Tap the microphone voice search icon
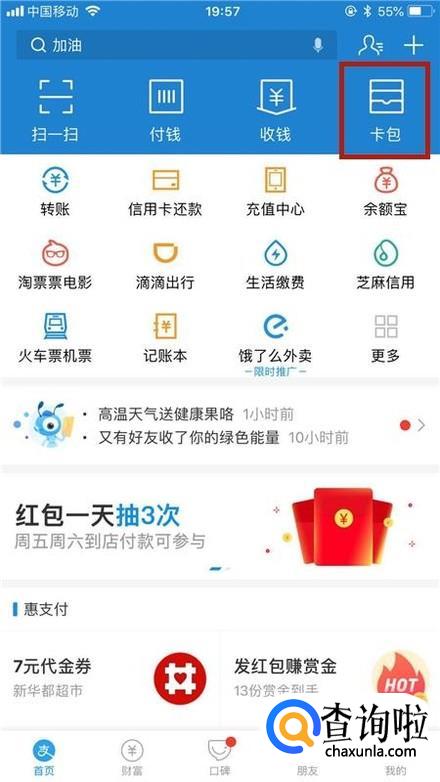 [x=318, y=45]
